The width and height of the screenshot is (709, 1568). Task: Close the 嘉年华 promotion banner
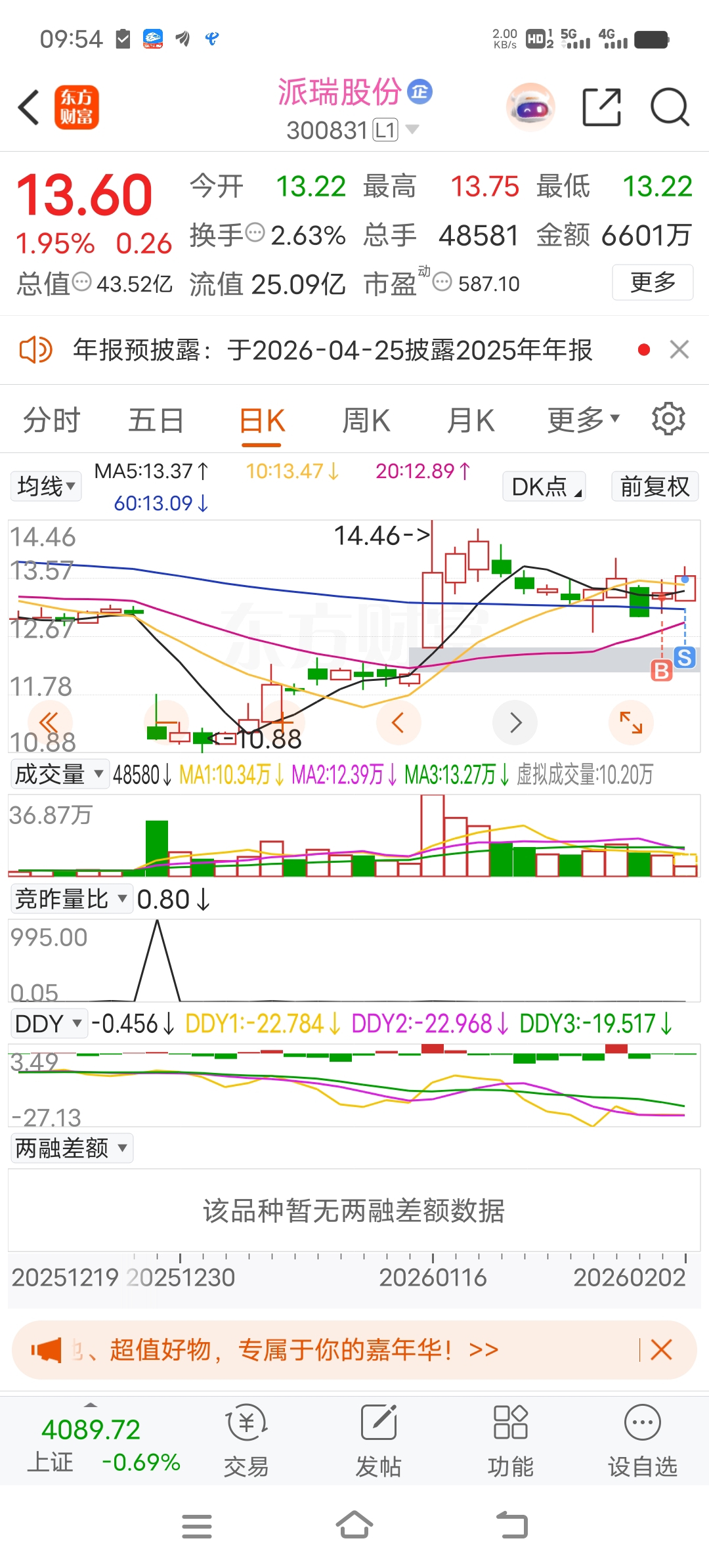[x=661, y=1350]
